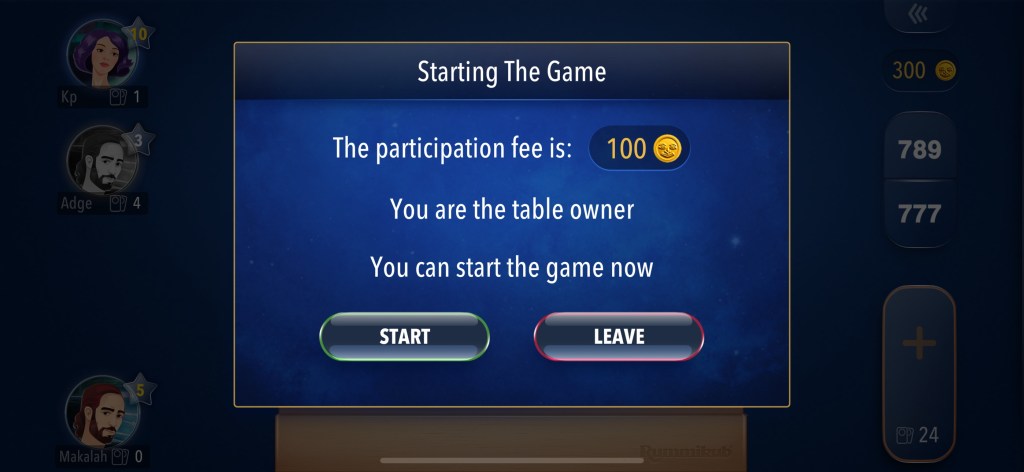Collapse the side panel with double arrows
Image resolution: width=1024 pixels, height=472 pixels.
[x=918, y=13]
